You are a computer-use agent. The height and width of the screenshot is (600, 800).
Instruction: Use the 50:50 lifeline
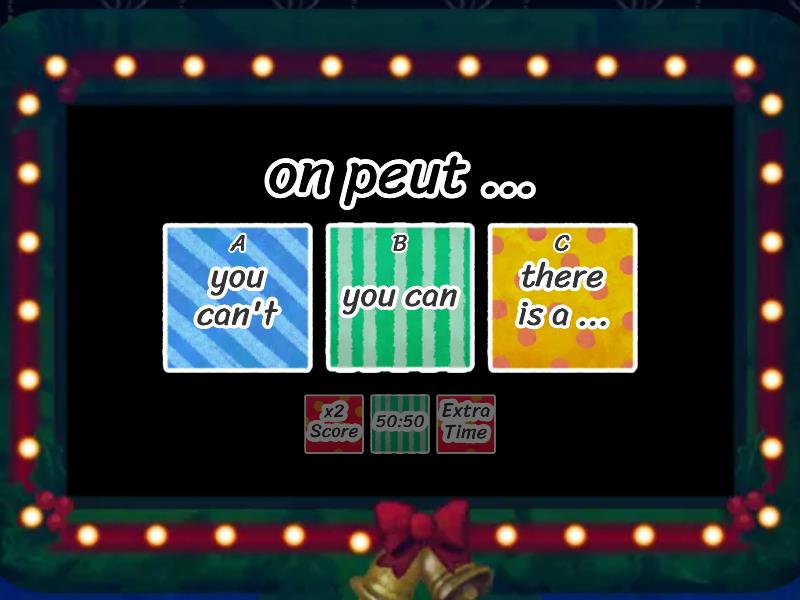400,423
